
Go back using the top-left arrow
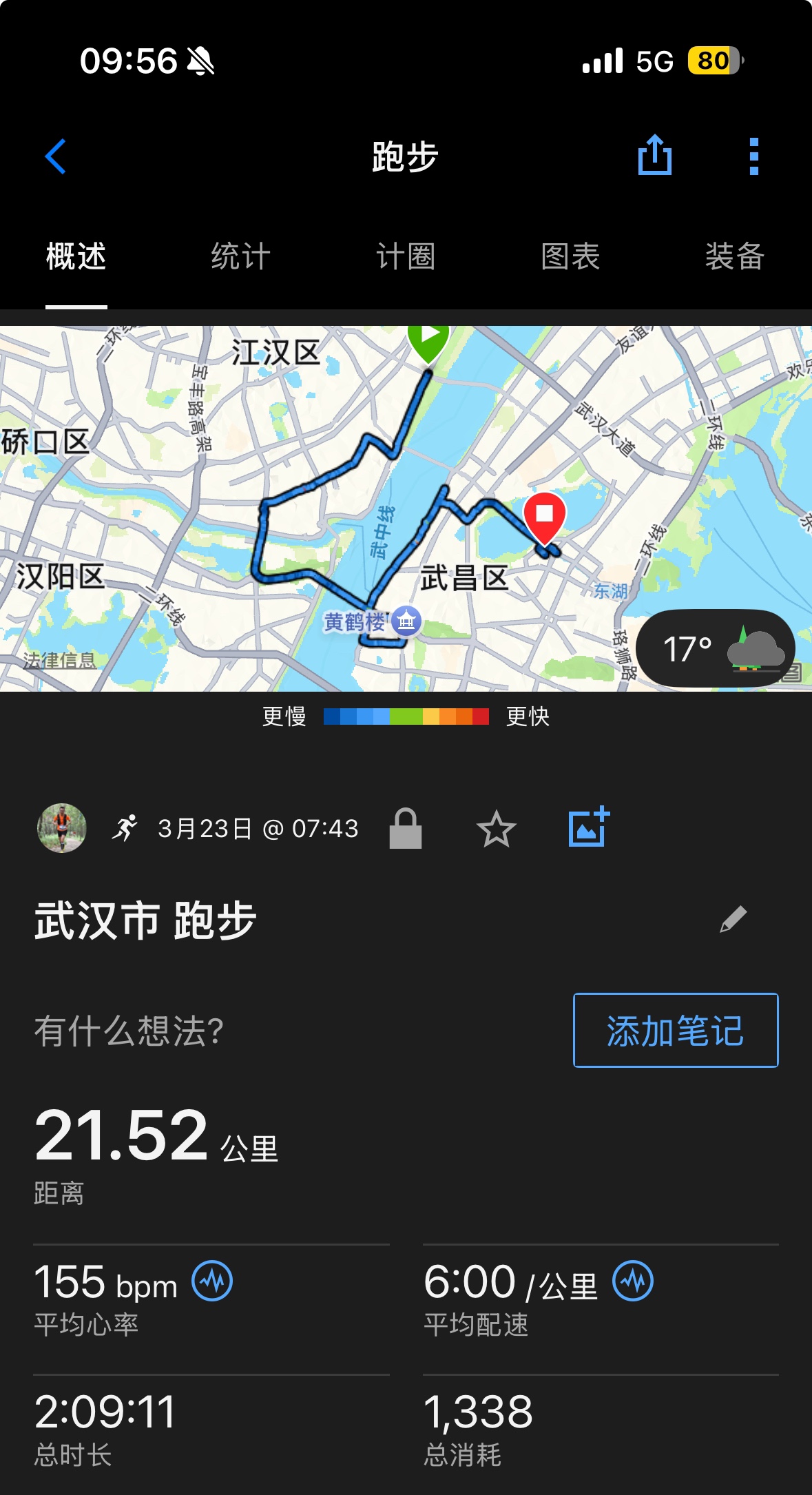56,156
